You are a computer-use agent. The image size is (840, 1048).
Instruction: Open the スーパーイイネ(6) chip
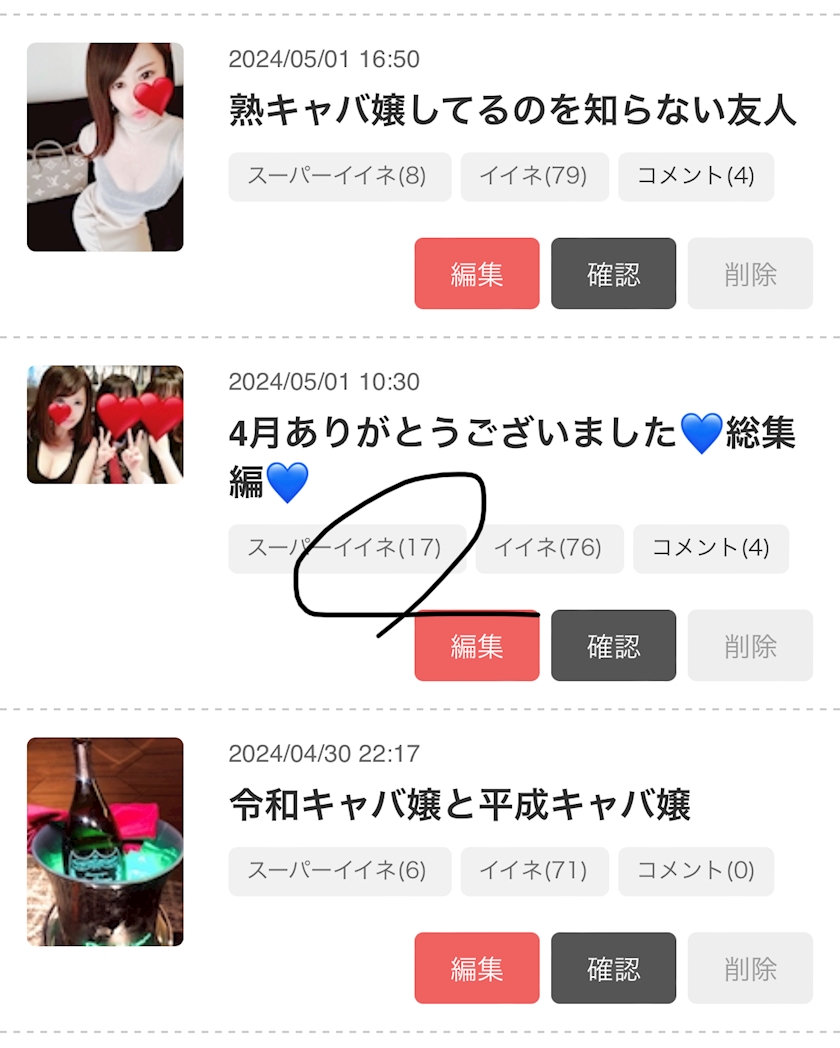click(x=339, y=871)
